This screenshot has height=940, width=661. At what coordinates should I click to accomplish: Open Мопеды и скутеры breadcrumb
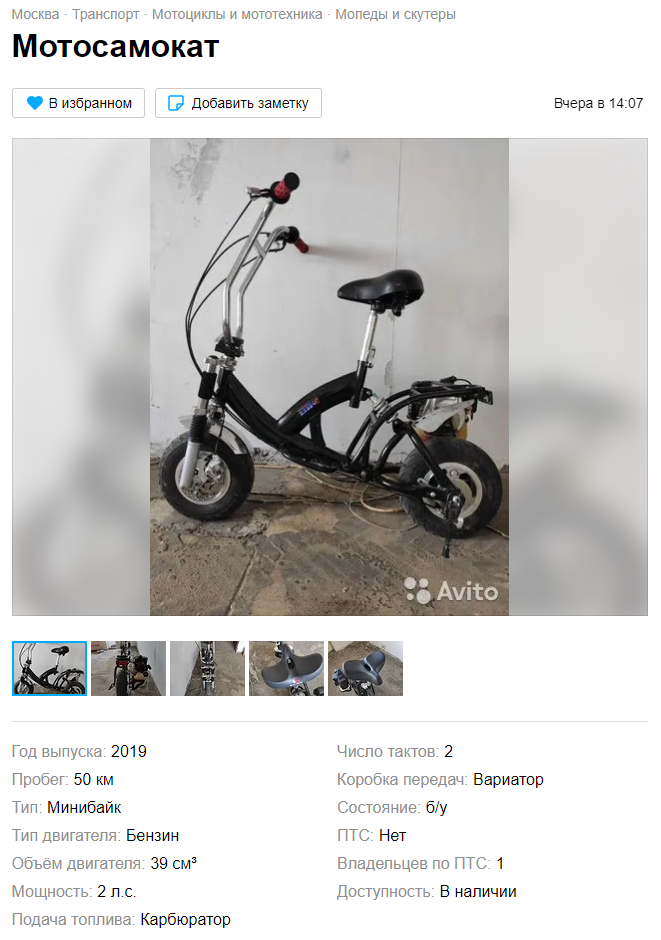pyautogui.click(x=395, y=15)
